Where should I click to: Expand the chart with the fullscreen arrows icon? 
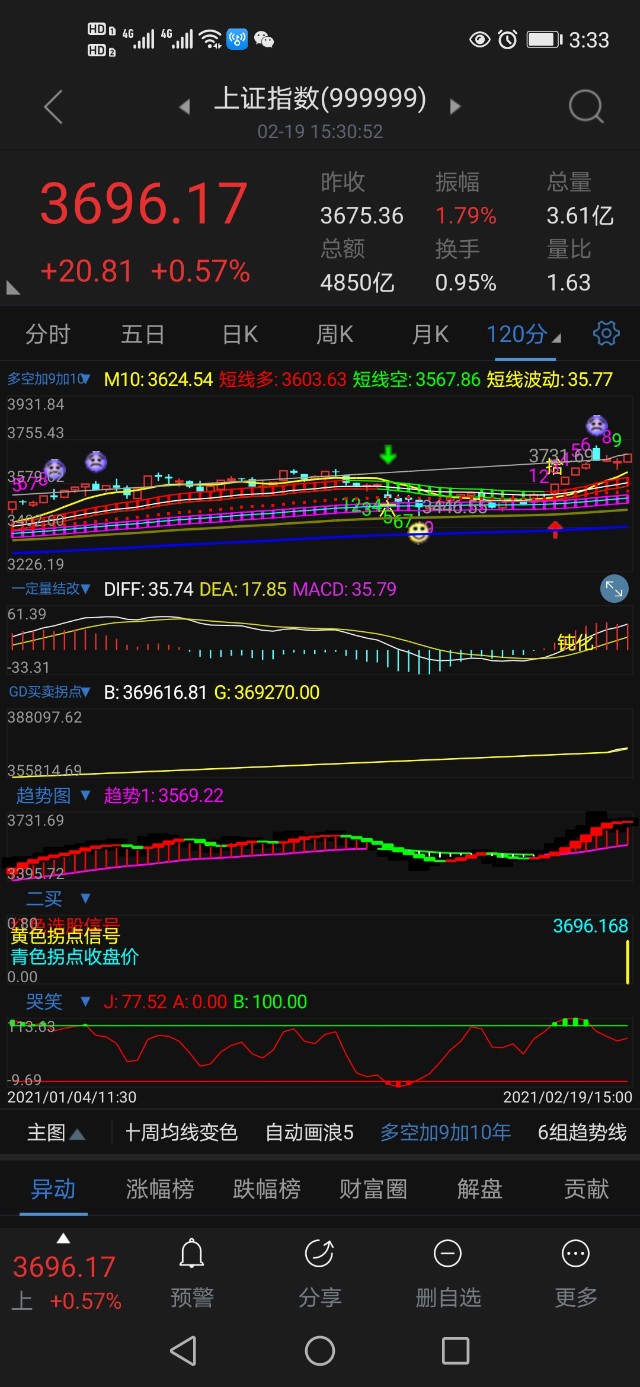point(614,589)
